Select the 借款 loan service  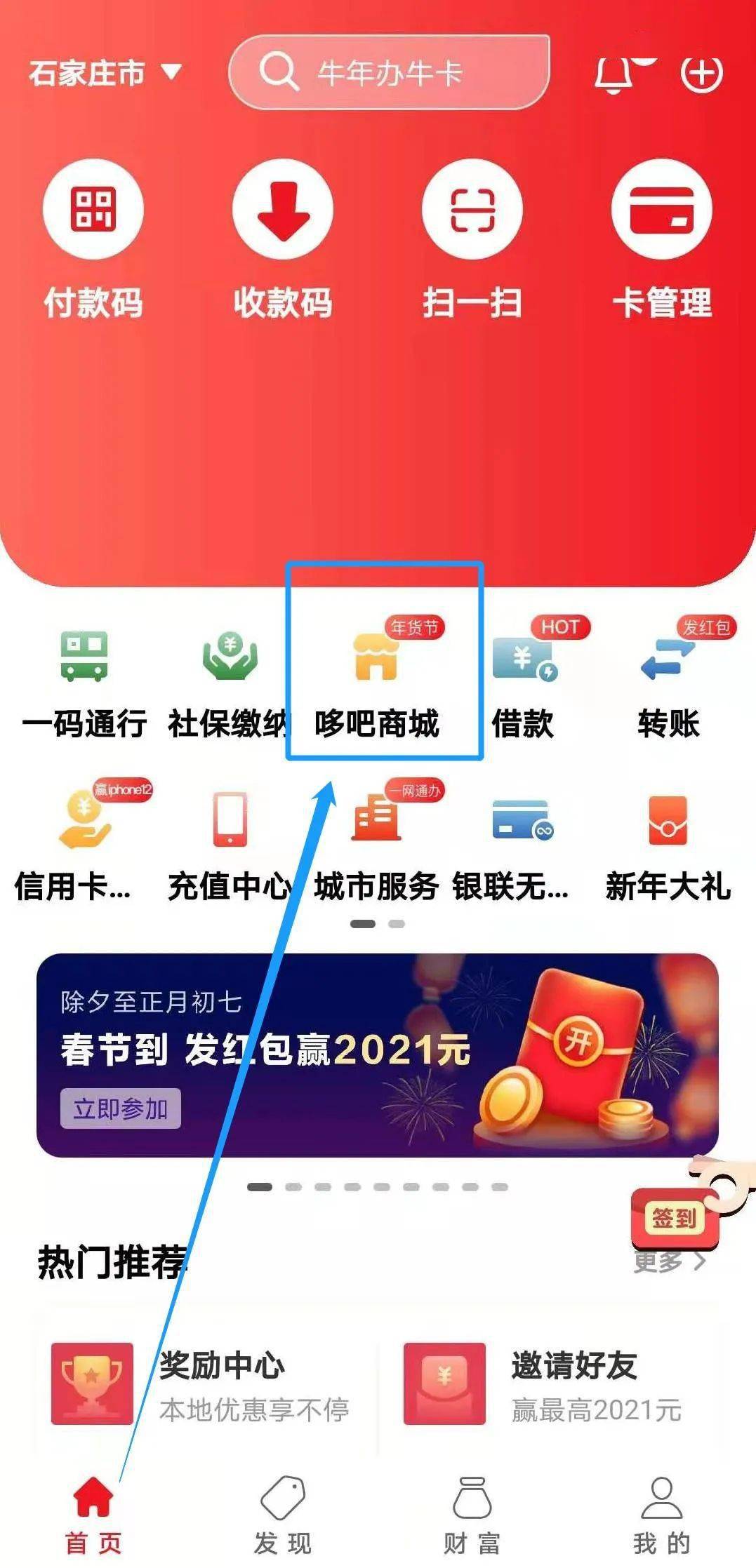(x=523, y=681)
